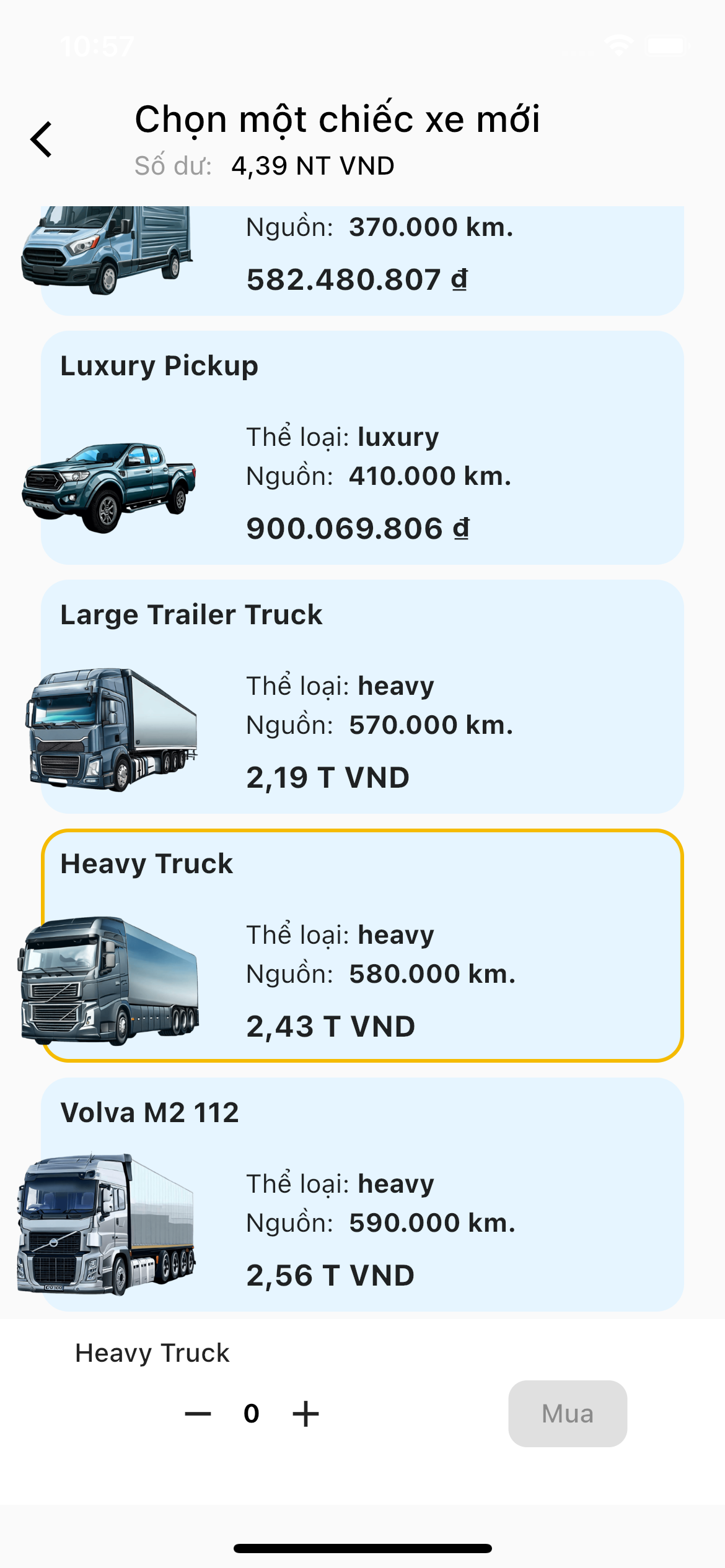The image size is (725, 1568).
Task: Select the van card priced 582.480.807 đ
Action: (x=362, y=261)
